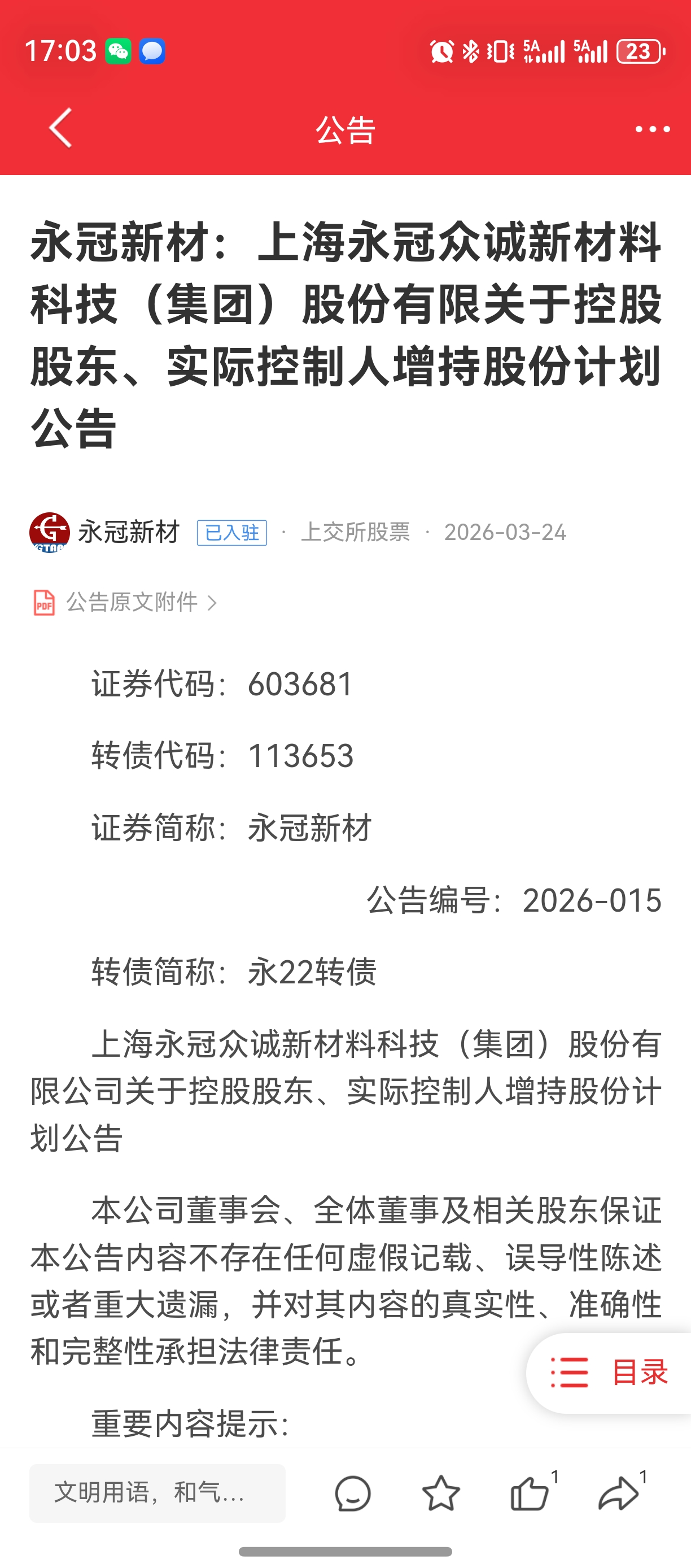
Task: Share this announcement
Action: tap(619, 1493)
